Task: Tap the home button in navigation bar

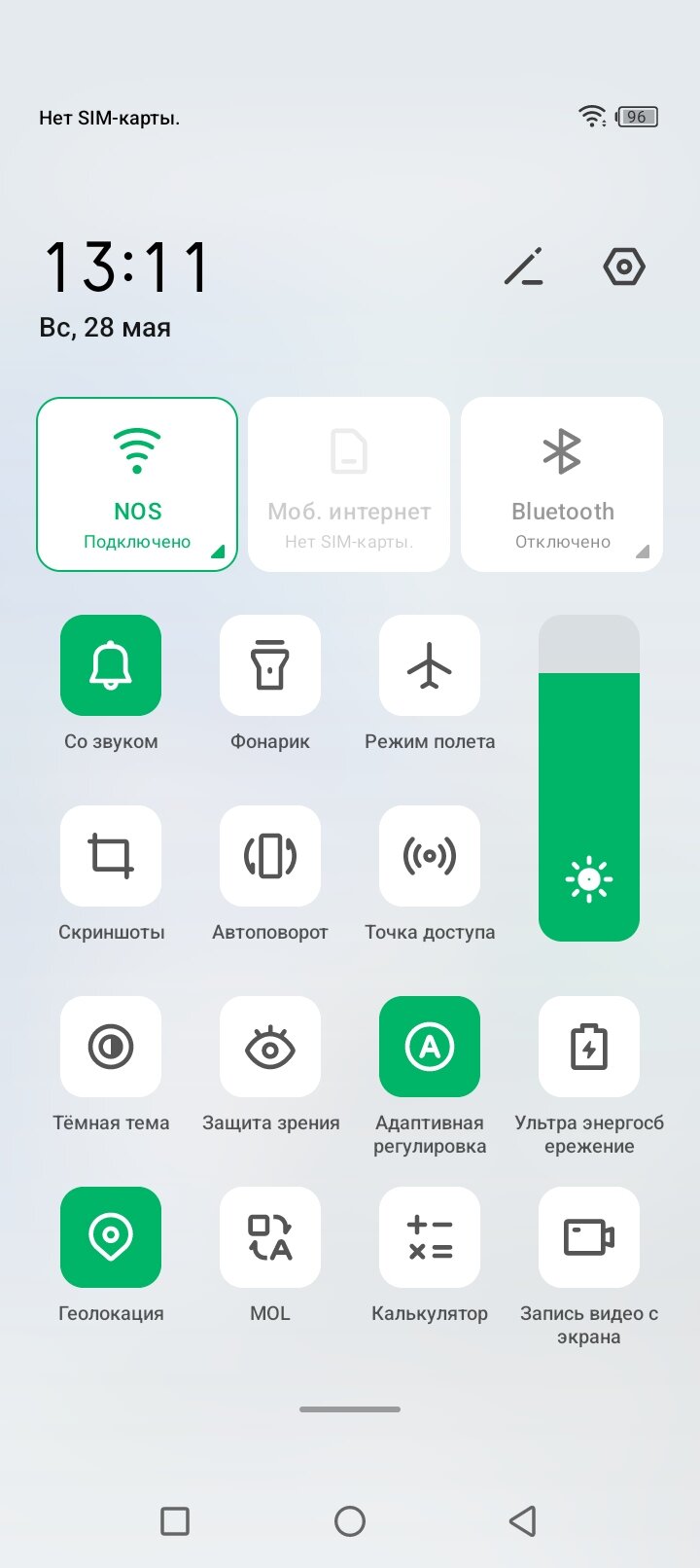Action: pos(350,1520)
